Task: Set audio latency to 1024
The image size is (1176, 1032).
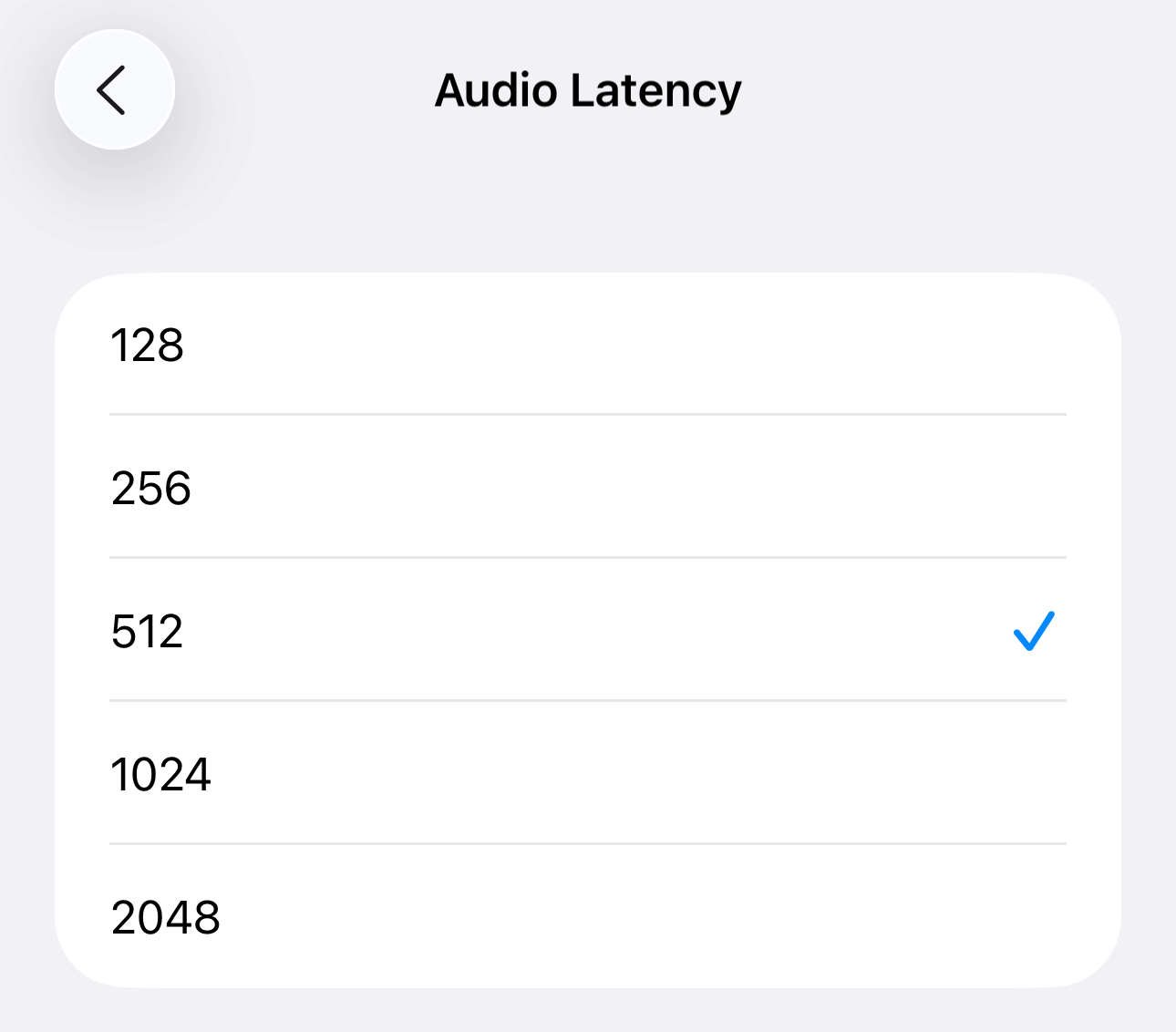Action: tap(587, 774)
